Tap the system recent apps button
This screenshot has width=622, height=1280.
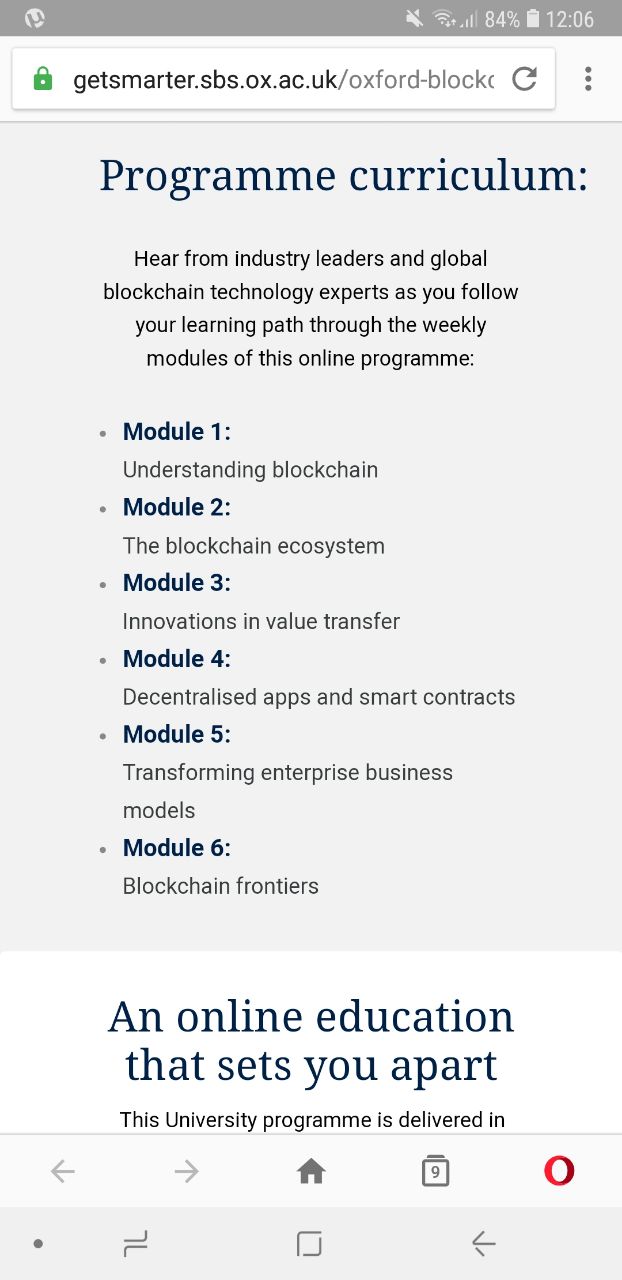point(135,1243)
